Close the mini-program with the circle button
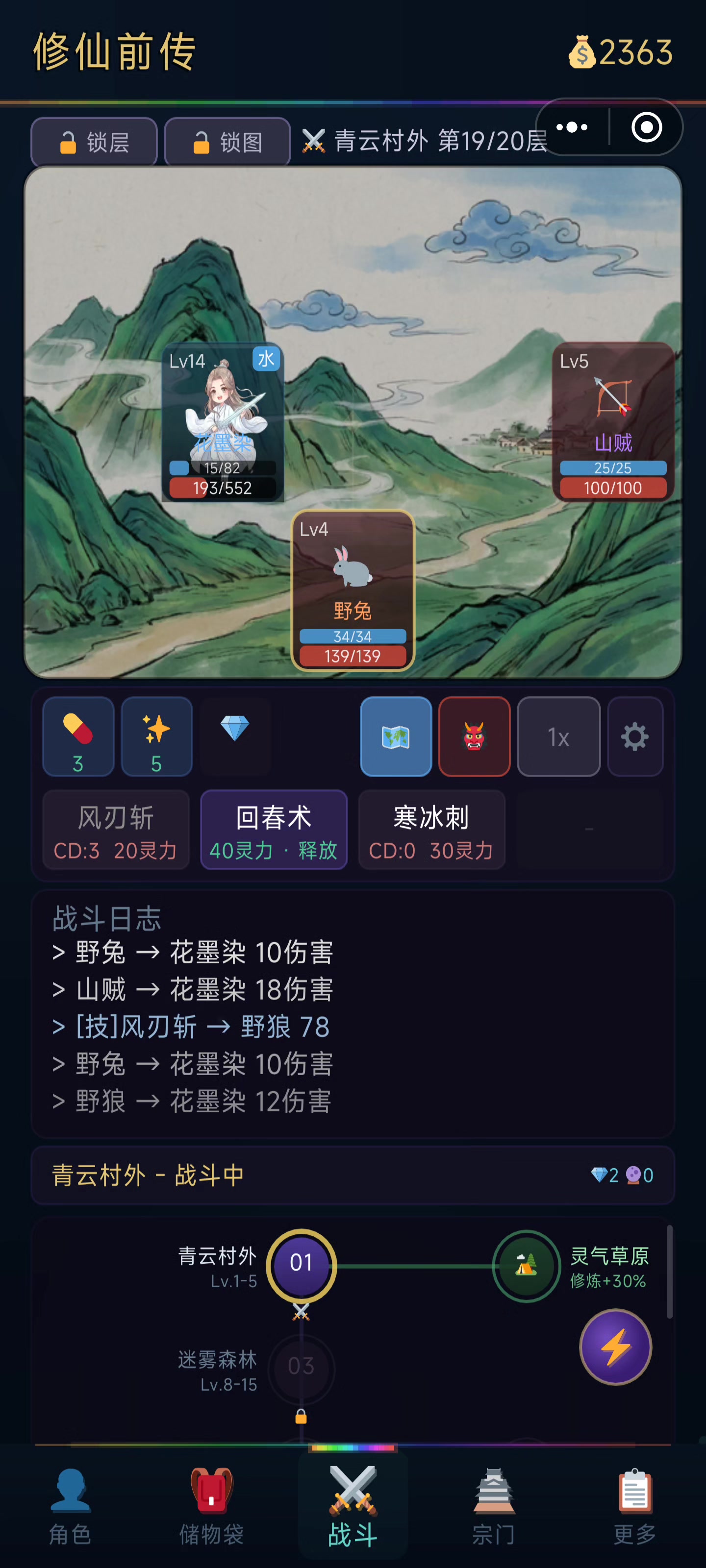The height and width of the screenshot is (1568, 706). pyautogui.click(x=646, y=127)
